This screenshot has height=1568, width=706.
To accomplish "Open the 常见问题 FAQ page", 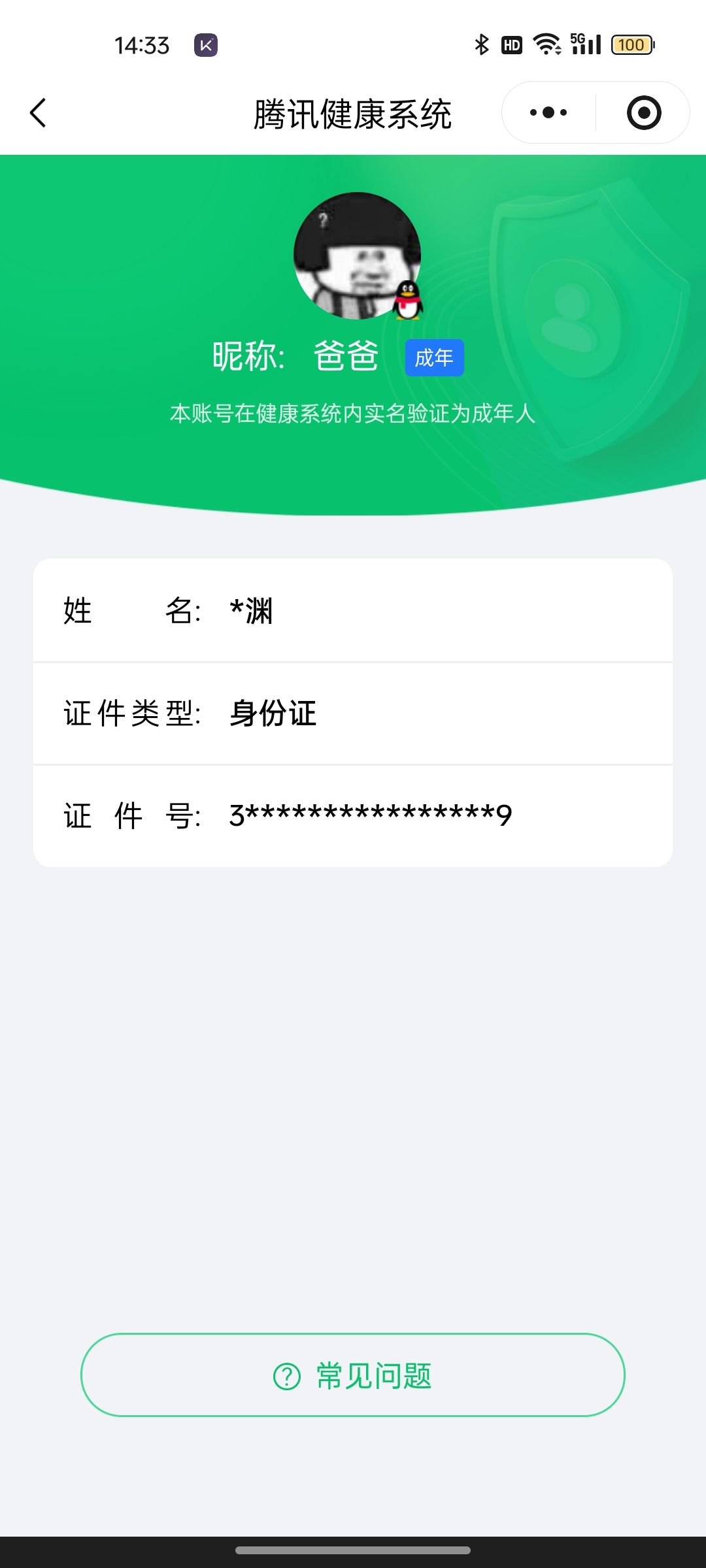I will pyautogui.click(x=353, y=1375).
